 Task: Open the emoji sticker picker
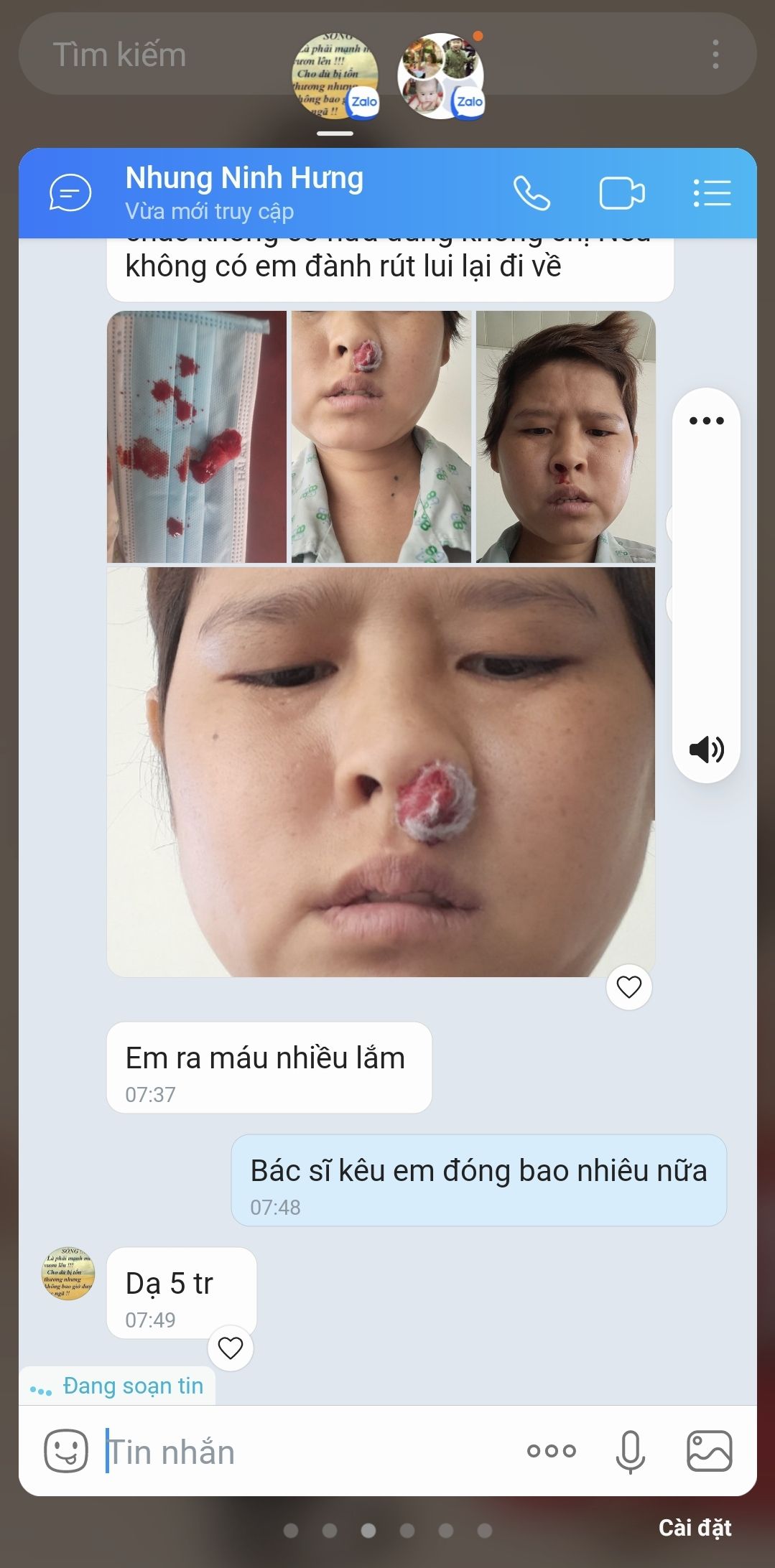[66, 1450]
